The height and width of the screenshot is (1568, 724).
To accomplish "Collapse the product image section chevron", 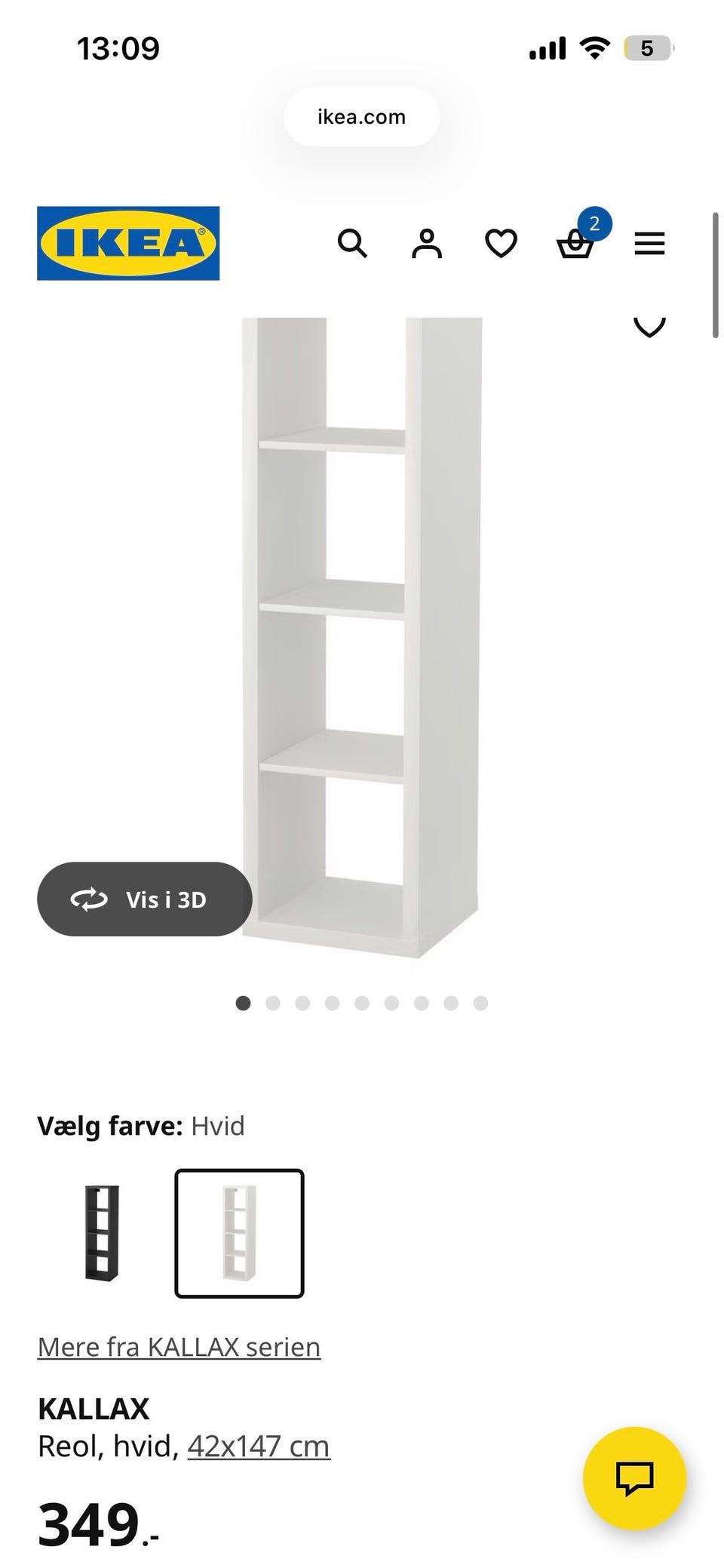I will pos(648,326).
